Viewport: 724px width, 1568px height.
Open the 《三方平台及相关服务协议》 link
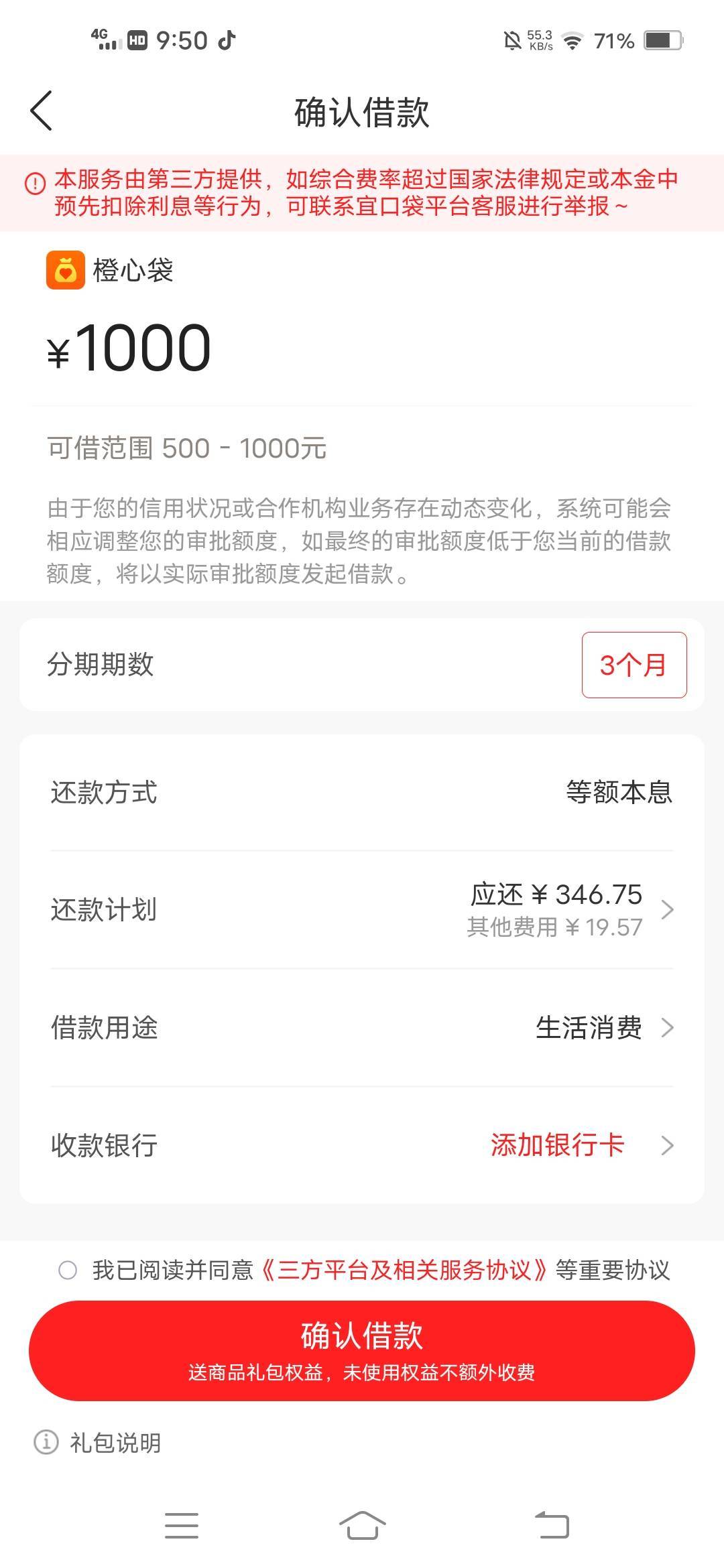404,1270
